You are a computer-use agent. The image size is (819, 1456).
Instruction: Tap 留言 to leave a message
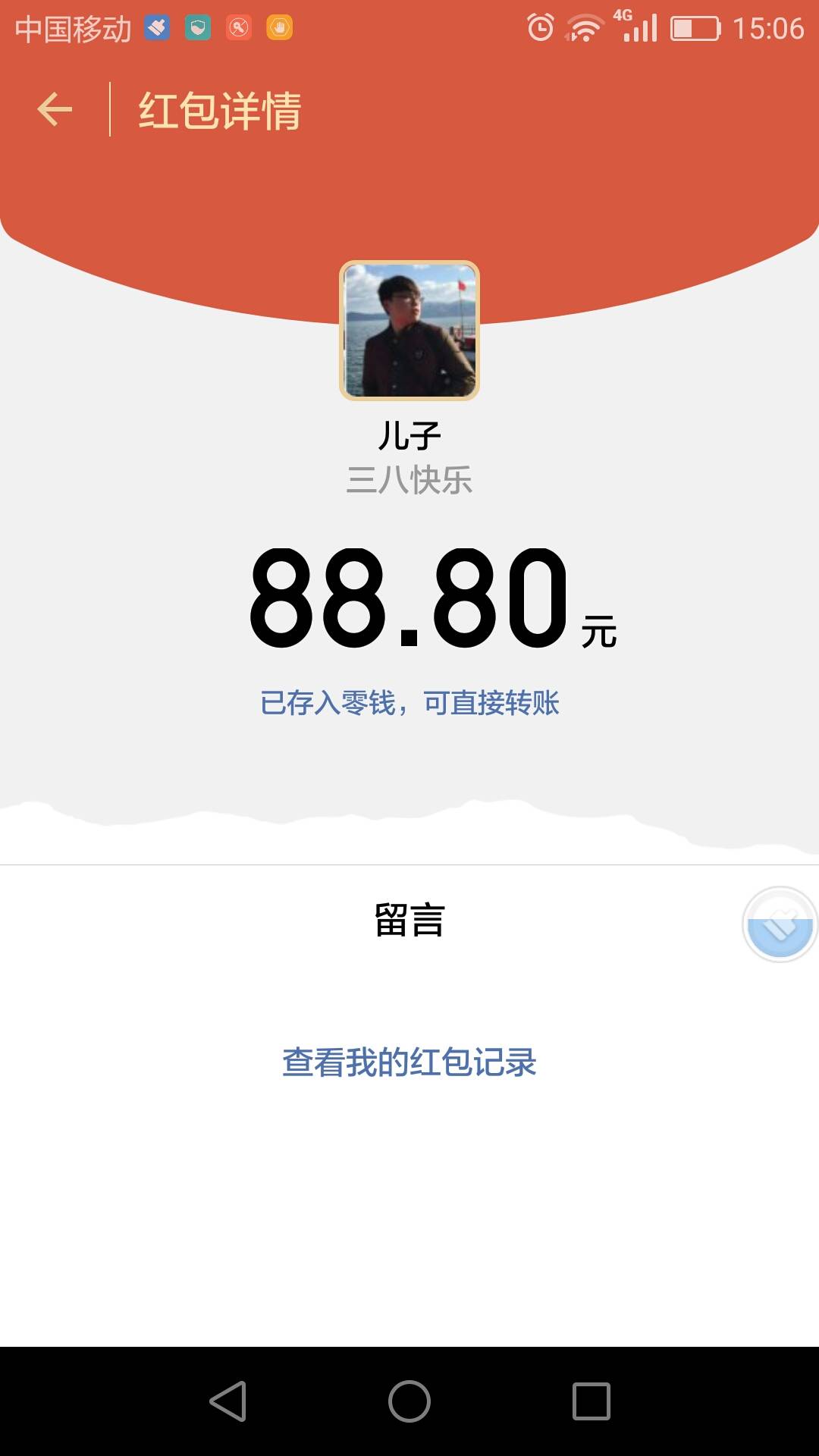click(x=409, y=920)
